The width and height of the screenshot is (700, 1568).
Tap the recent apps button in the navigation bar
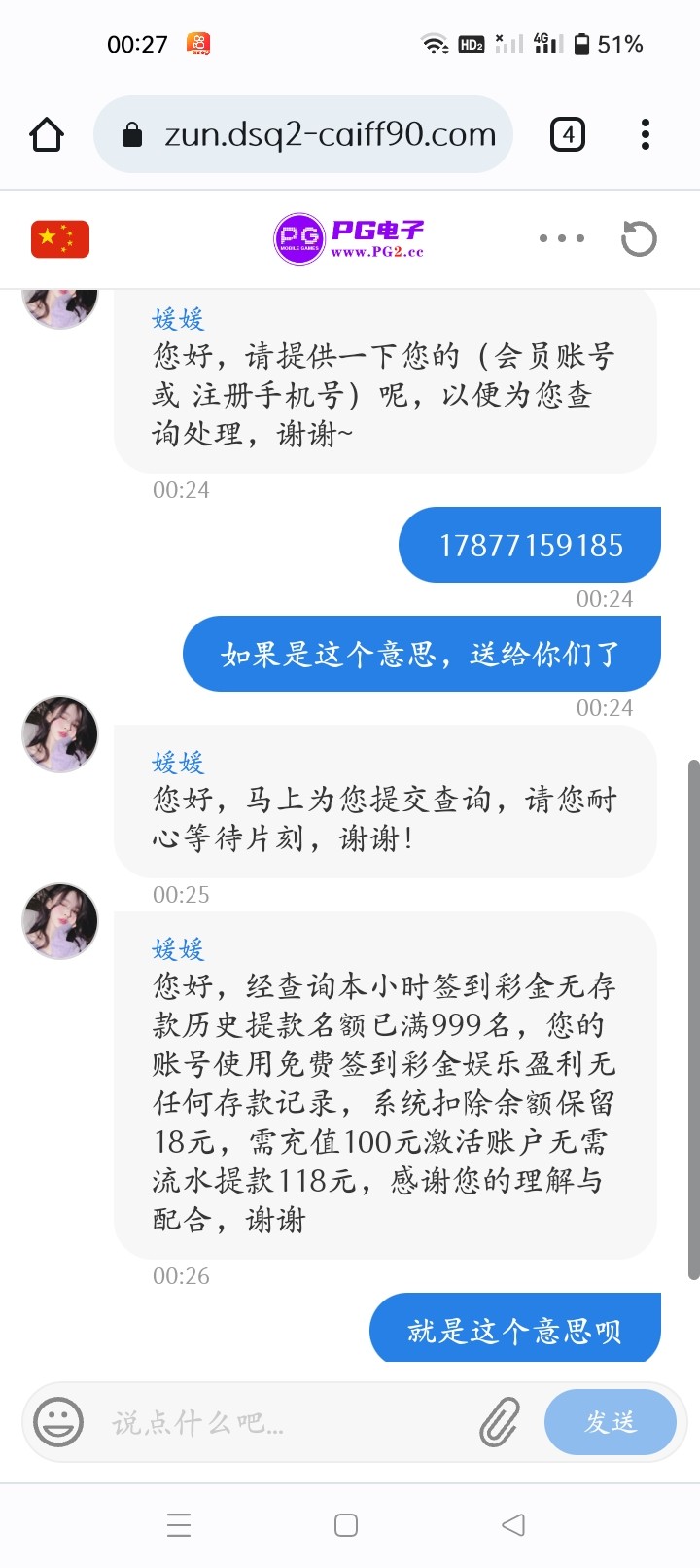point(179,1525)
